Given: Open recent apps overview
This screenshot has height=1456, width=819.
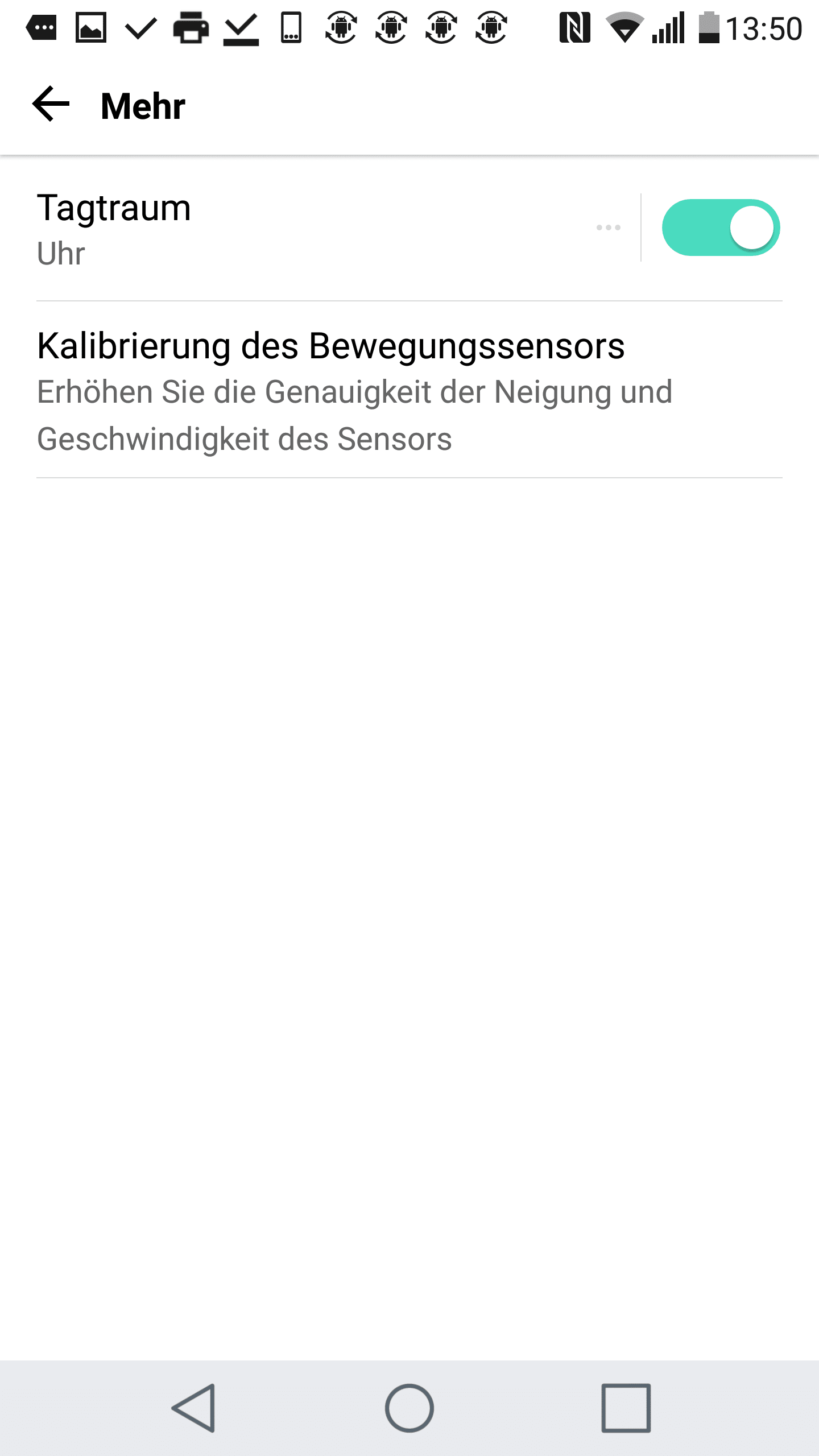Looking at the screenshot, I should 626,1408.
